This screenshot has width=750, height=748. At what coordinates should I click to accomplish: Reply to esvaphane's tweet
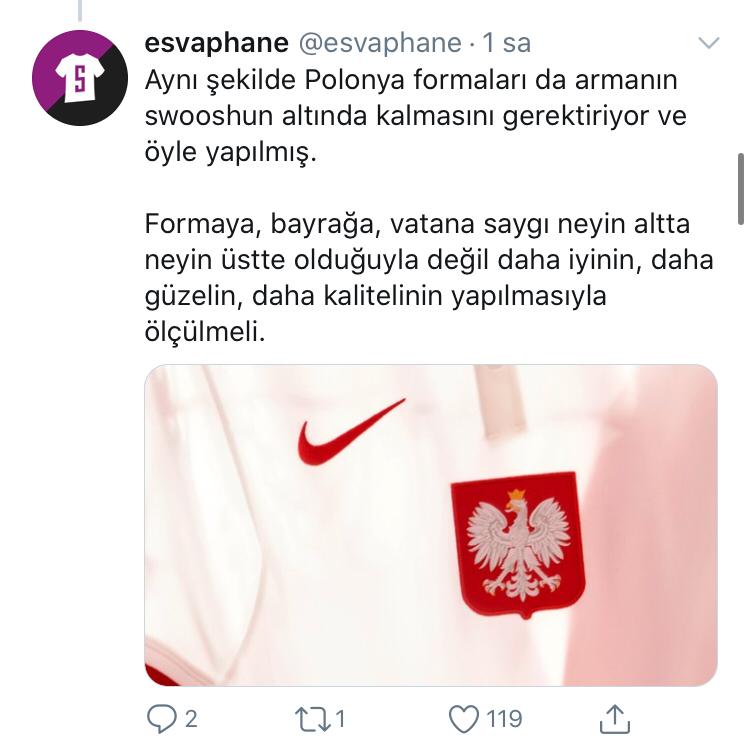pos(160,718)
